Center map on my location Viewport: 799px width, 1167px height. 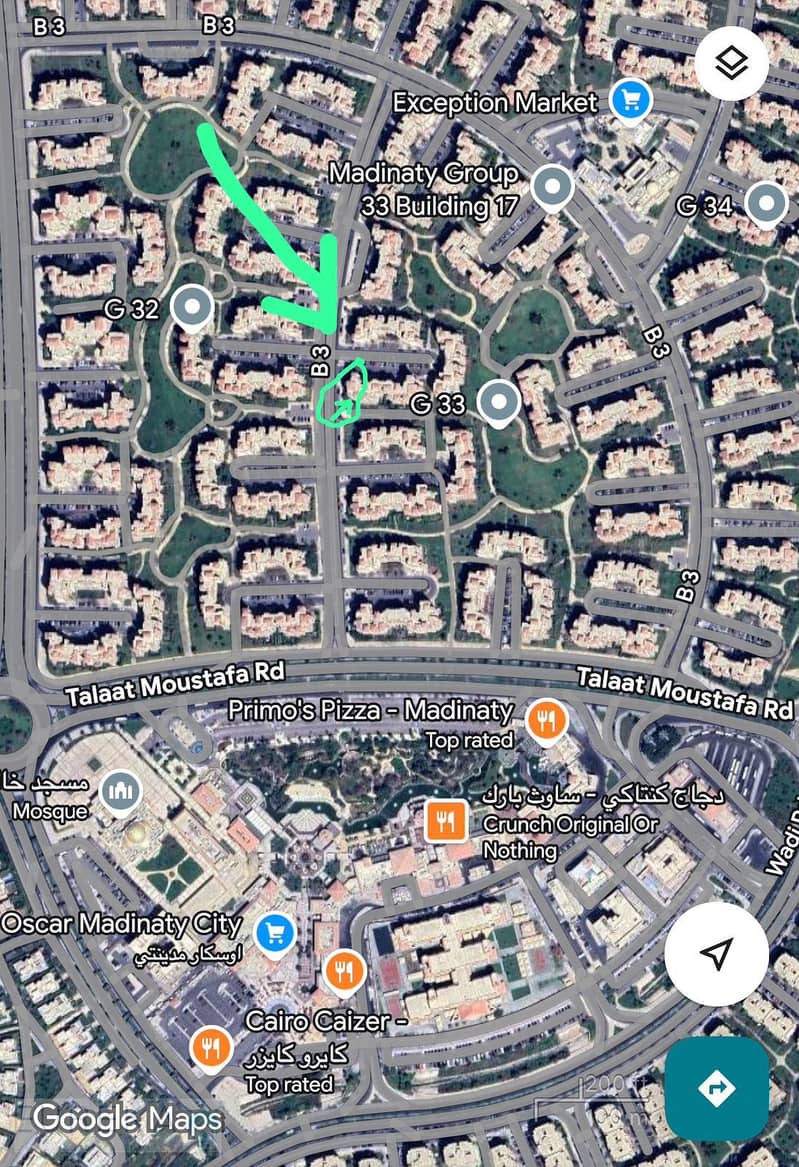click(x=716, y=954)
